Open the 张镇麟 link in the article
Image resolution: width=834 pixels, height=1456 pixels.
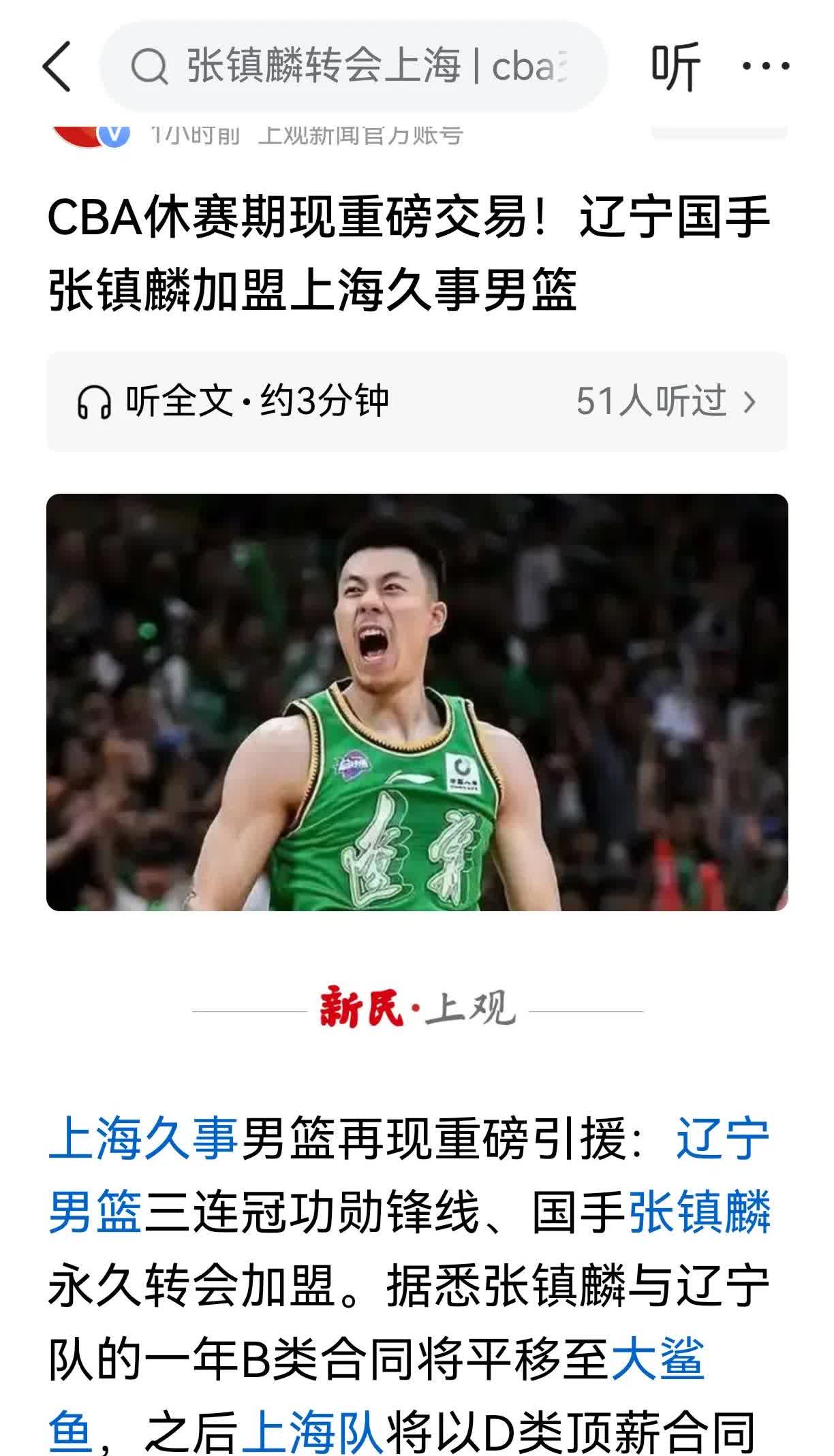tap(699, 1212)
